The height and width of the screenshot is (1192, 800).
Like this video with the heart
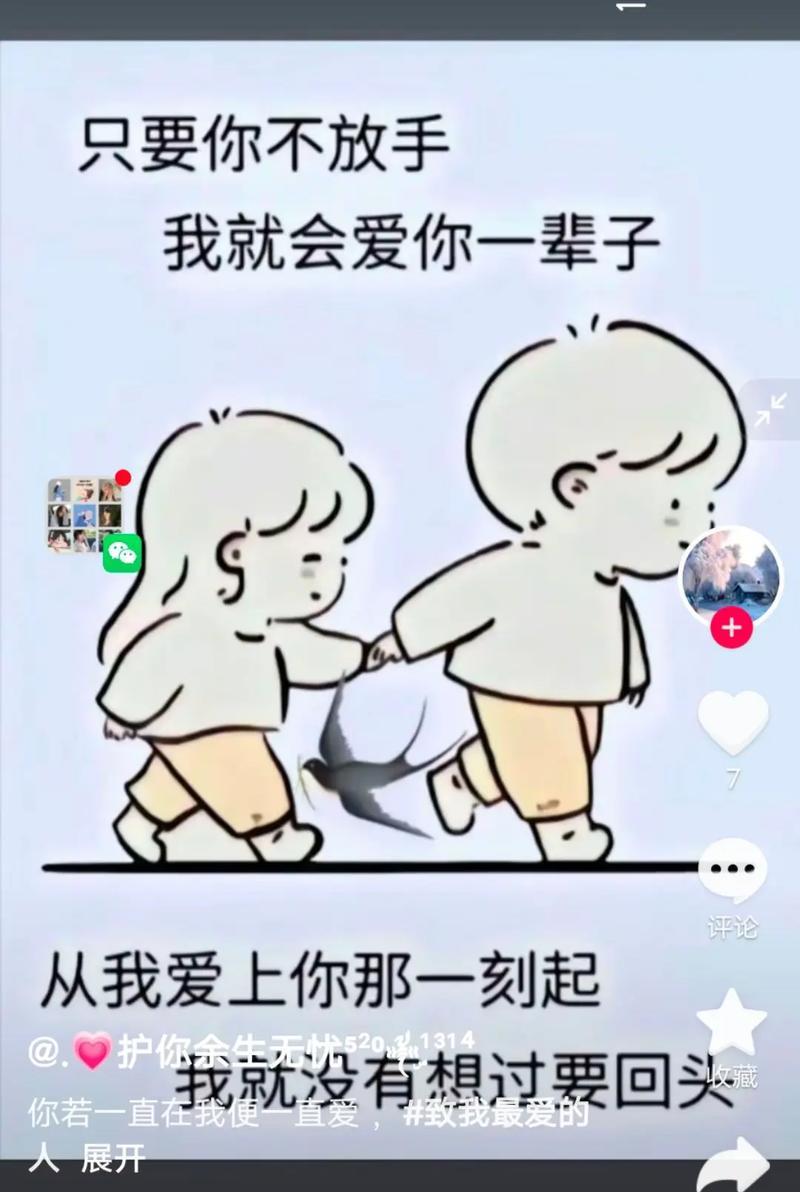732,723
